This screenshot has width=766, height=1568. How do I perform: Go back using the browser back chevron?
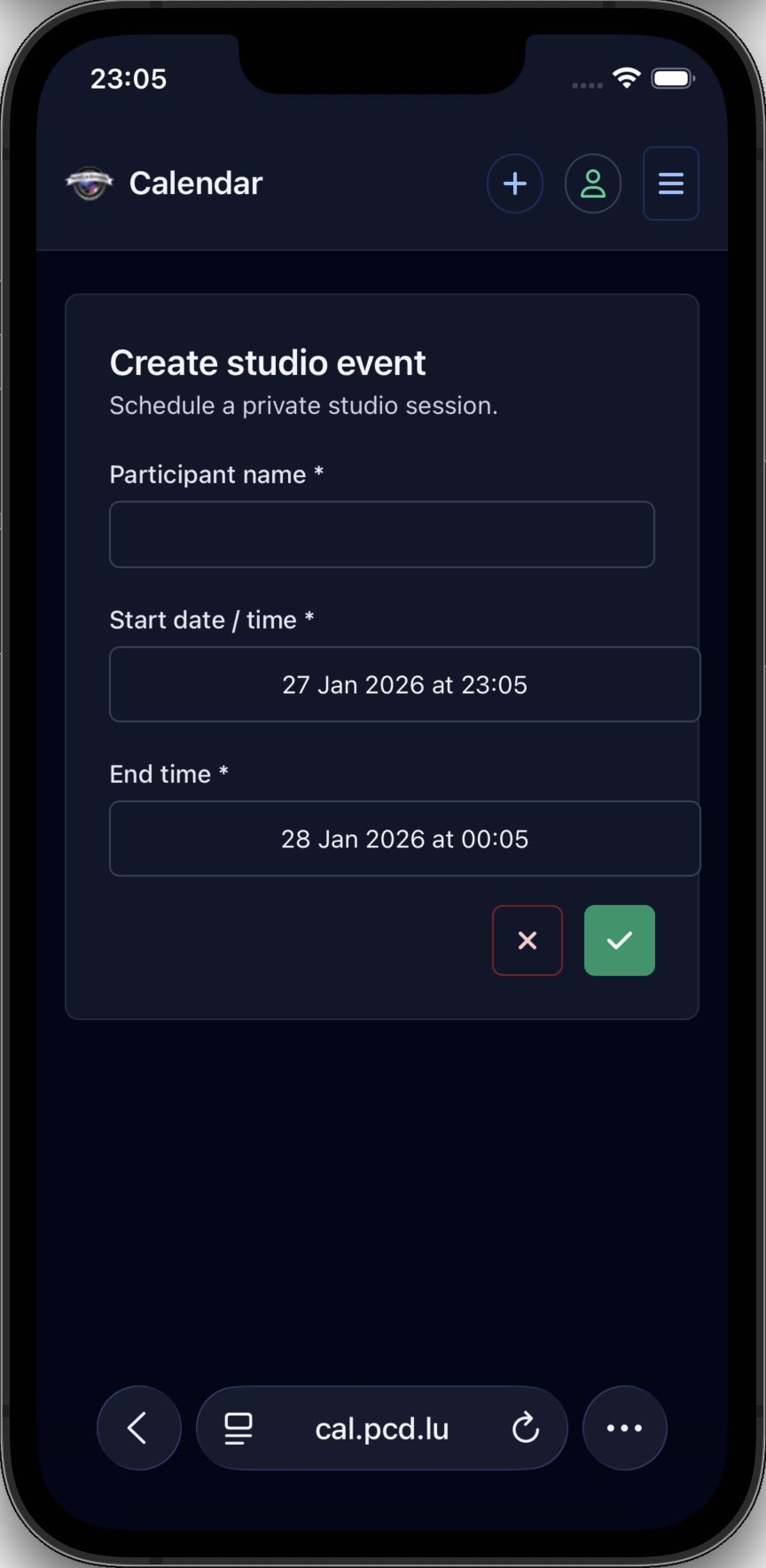(138, 1427)
